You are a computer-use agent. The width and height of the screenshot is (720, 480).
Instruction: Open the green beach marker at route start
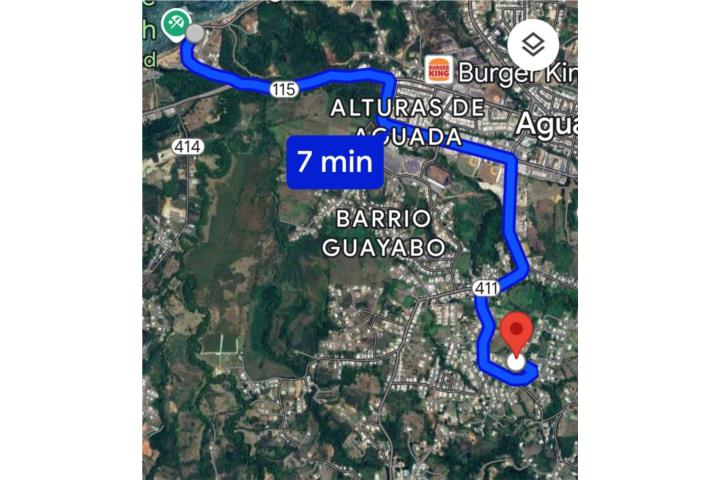click(x=176, y=25)
